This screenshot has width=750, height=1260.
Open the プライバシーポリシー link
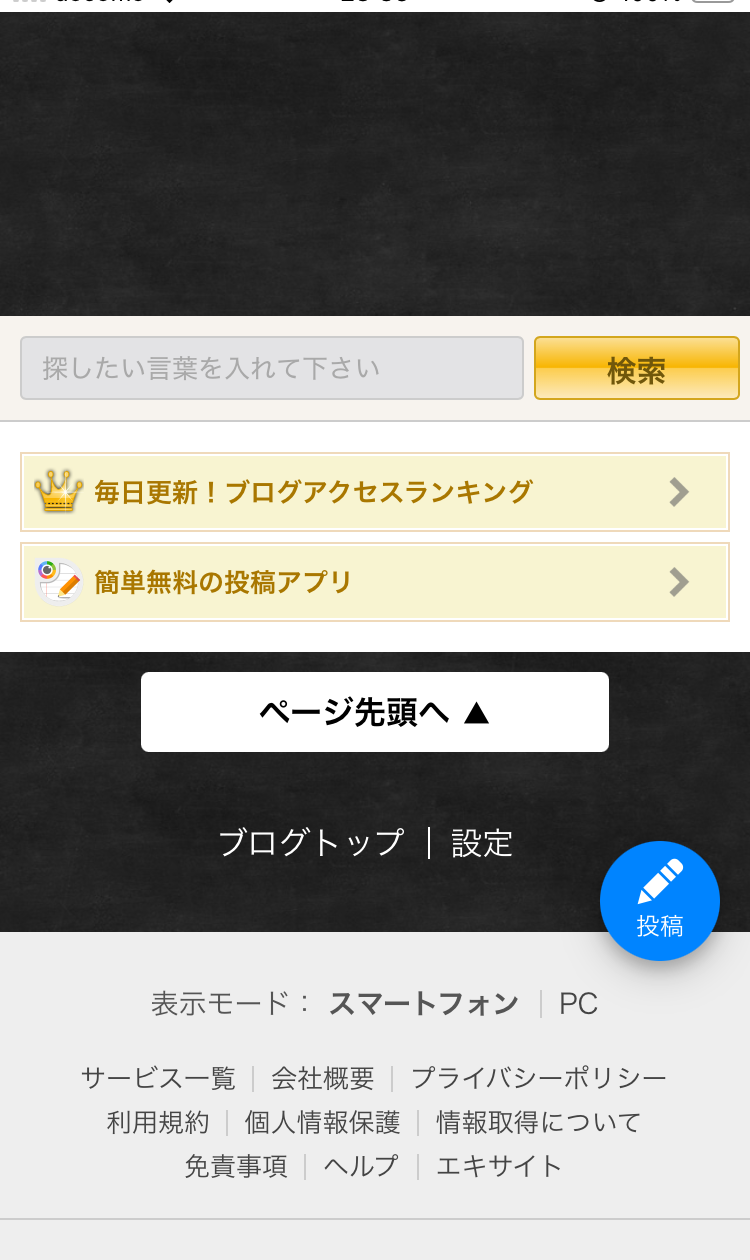click(541, 1078)
